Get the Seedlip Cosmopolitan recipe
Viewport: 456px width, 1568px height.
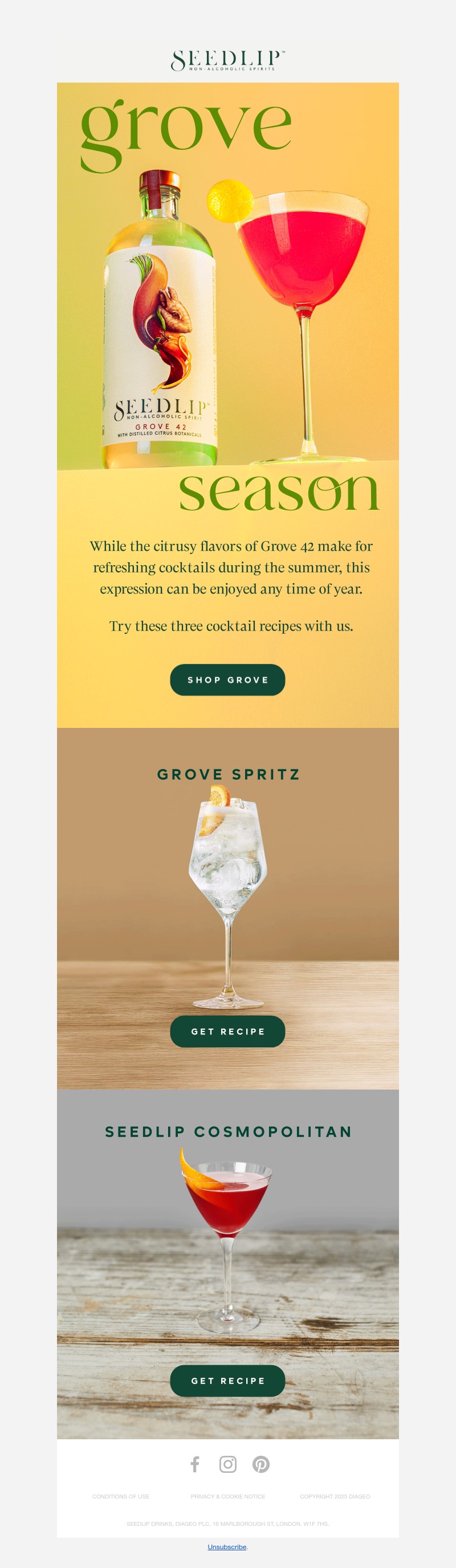(x=227, y=1381)
